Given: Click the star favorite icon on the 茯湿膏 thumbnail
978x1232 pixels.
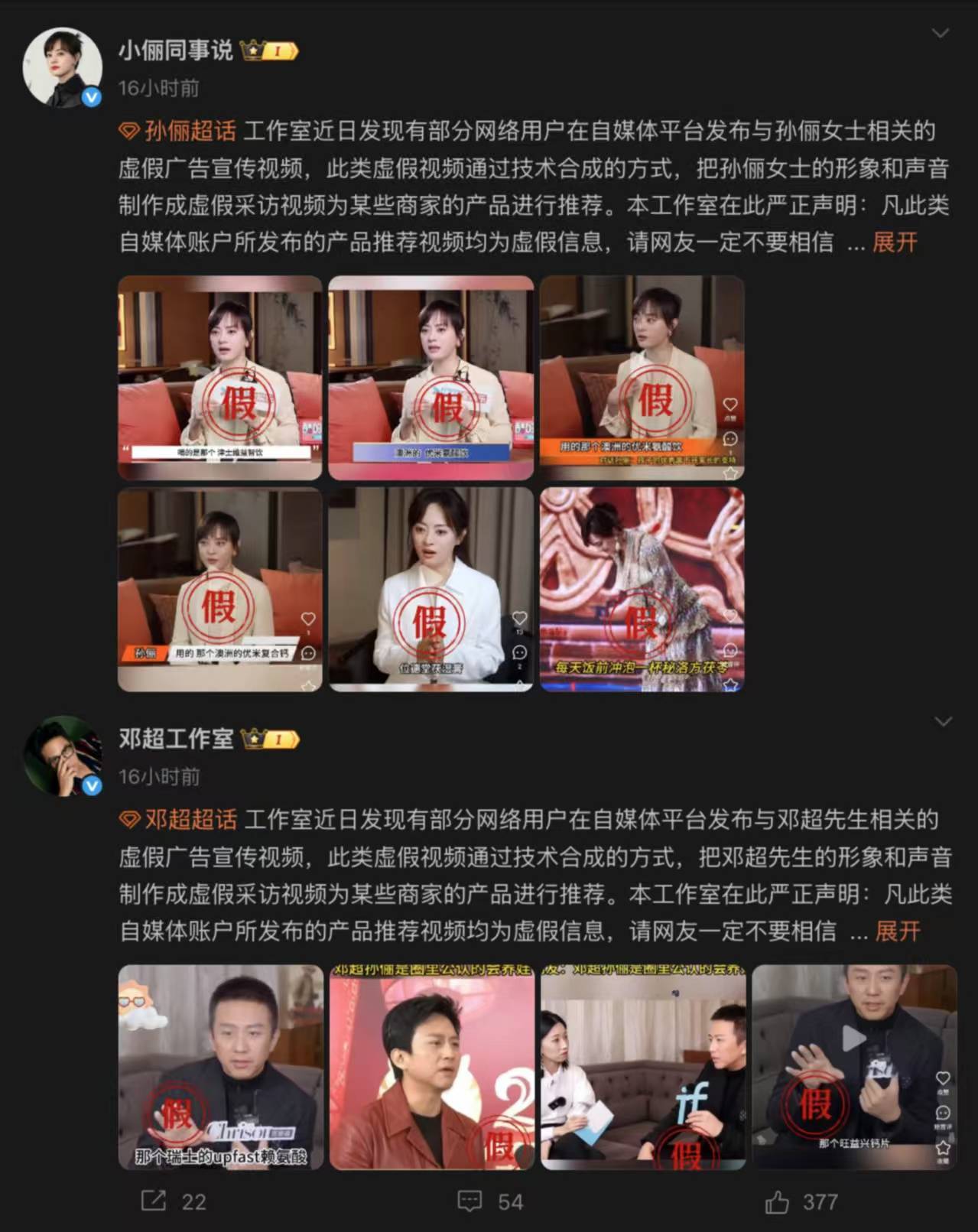Looking at the screenshot, I should (519, 686).
